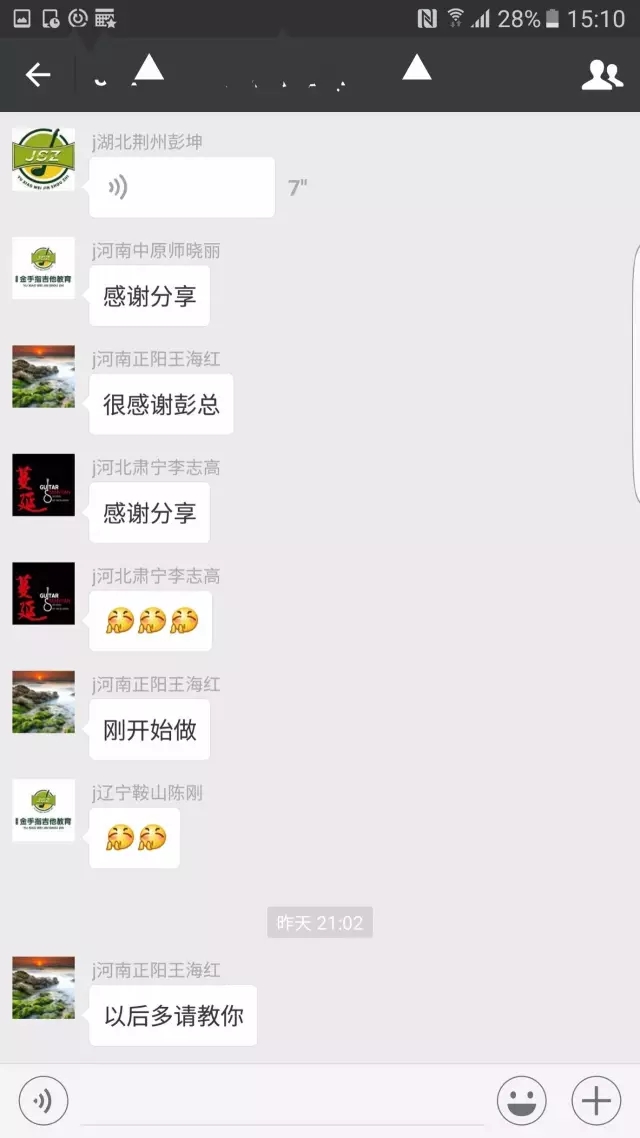The width and height of the screenshot is (640, 1138).
Task: Open the group members info icon
Action: coord(602,75)
